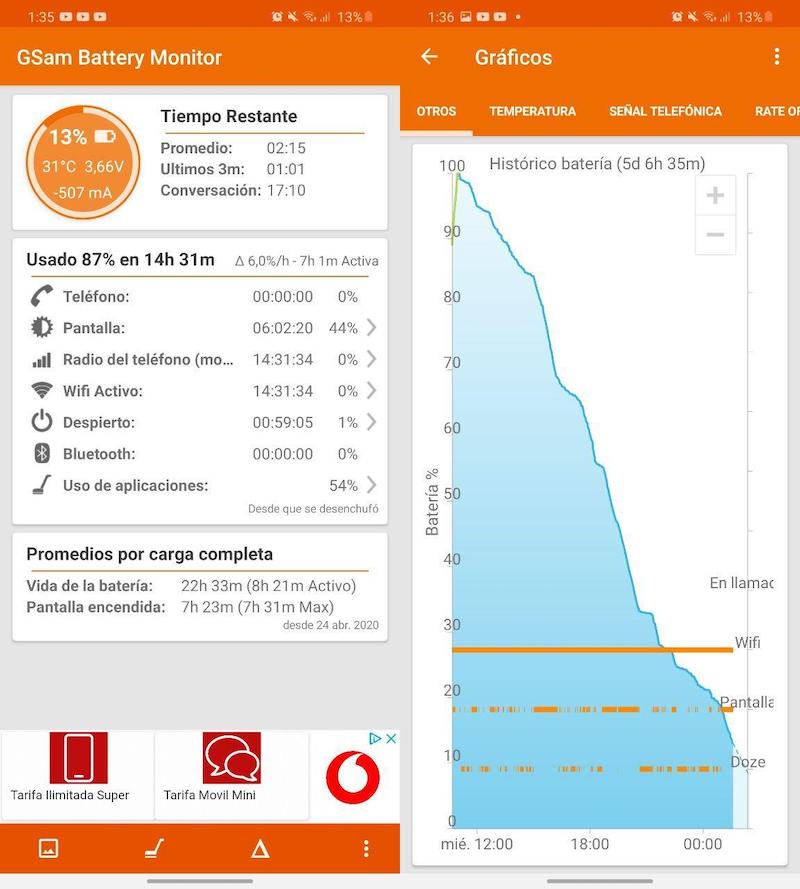The image size is (800, 889).
Task: Open the Tarifa Movil Mini ad
Action: tap(231, 768)
